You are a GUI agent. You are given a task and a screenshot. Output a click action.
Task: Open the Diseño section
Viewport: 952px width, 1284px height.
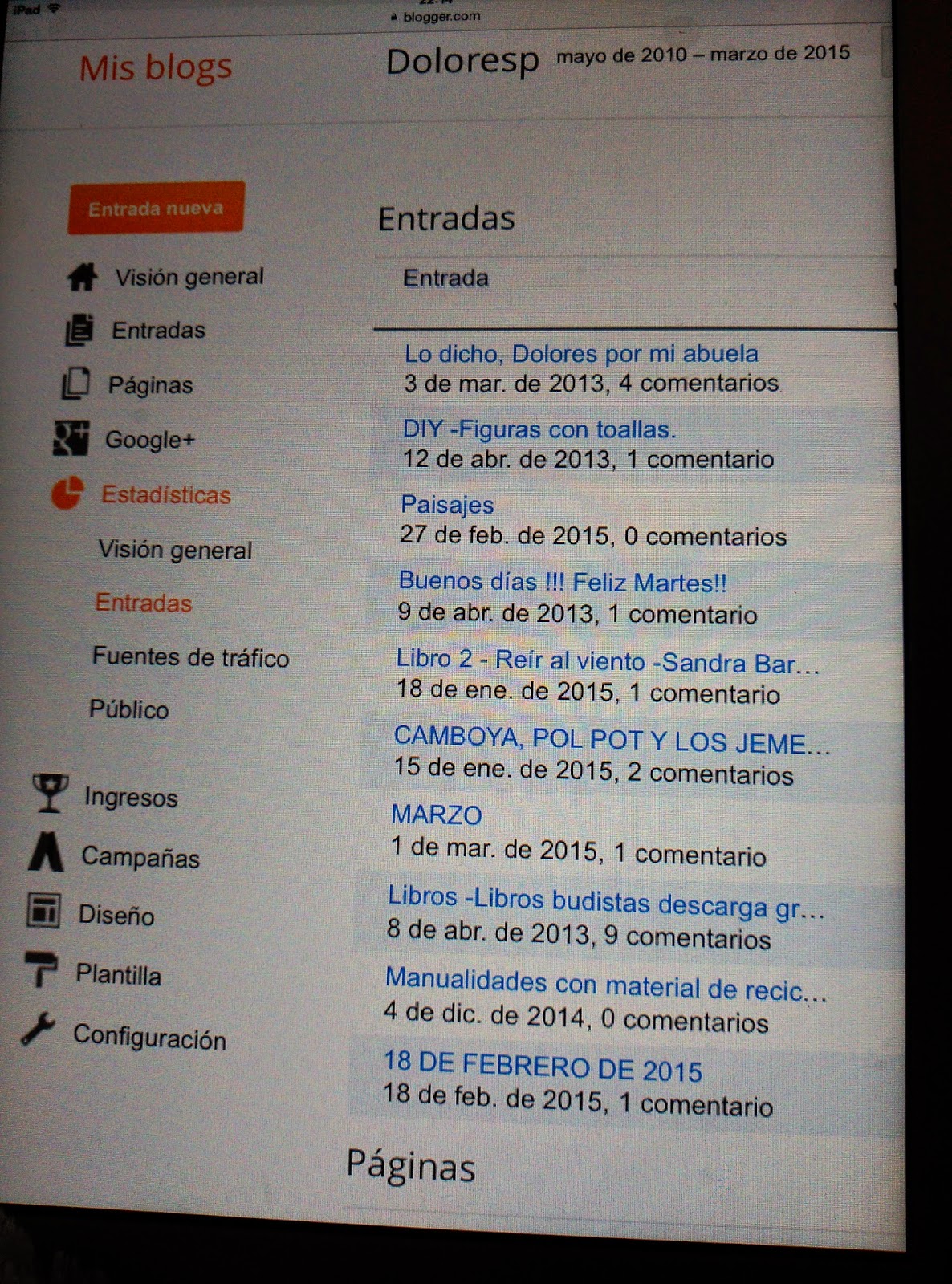(x=116, y=915)
